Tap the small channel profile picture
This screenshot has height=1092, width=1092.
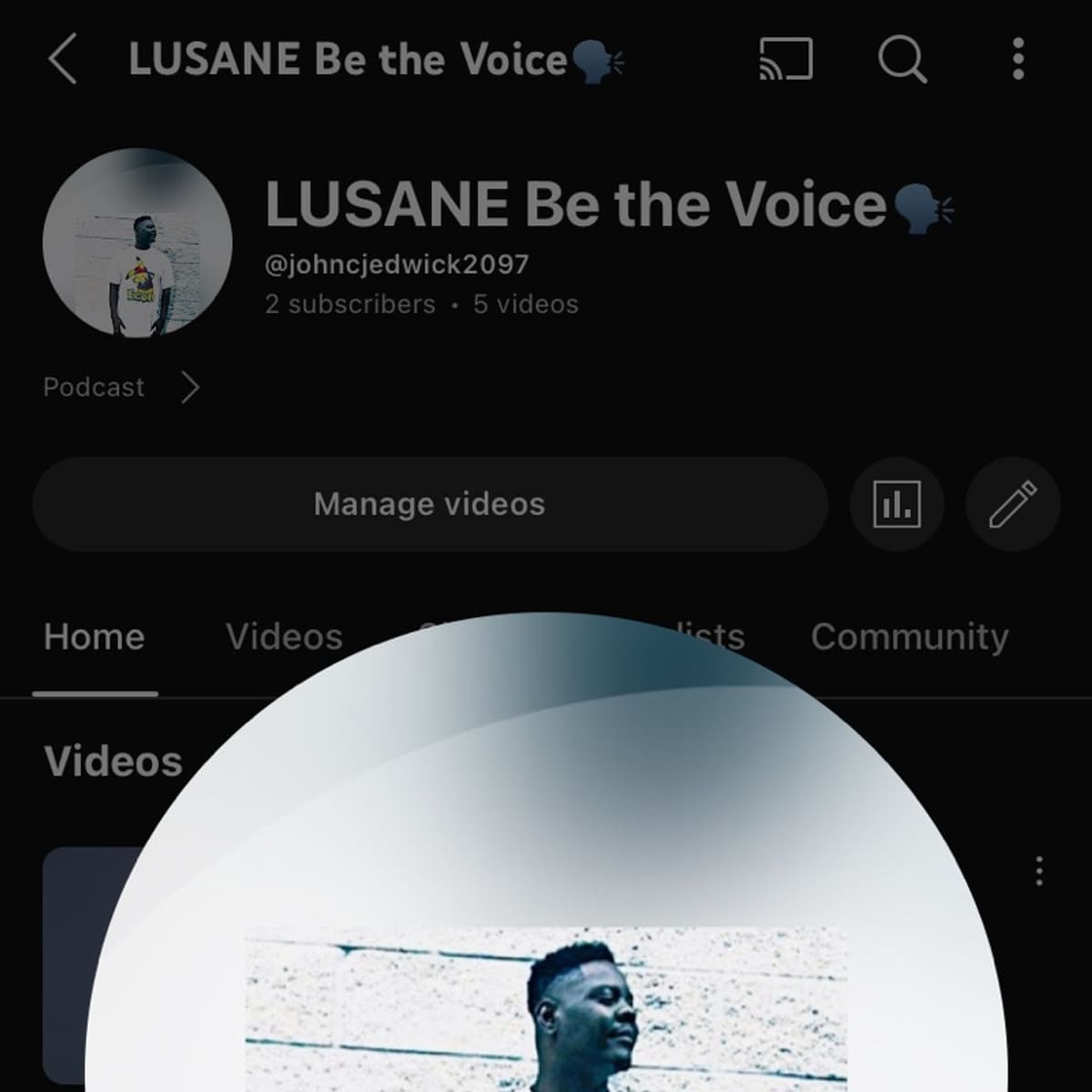[137, 244]
